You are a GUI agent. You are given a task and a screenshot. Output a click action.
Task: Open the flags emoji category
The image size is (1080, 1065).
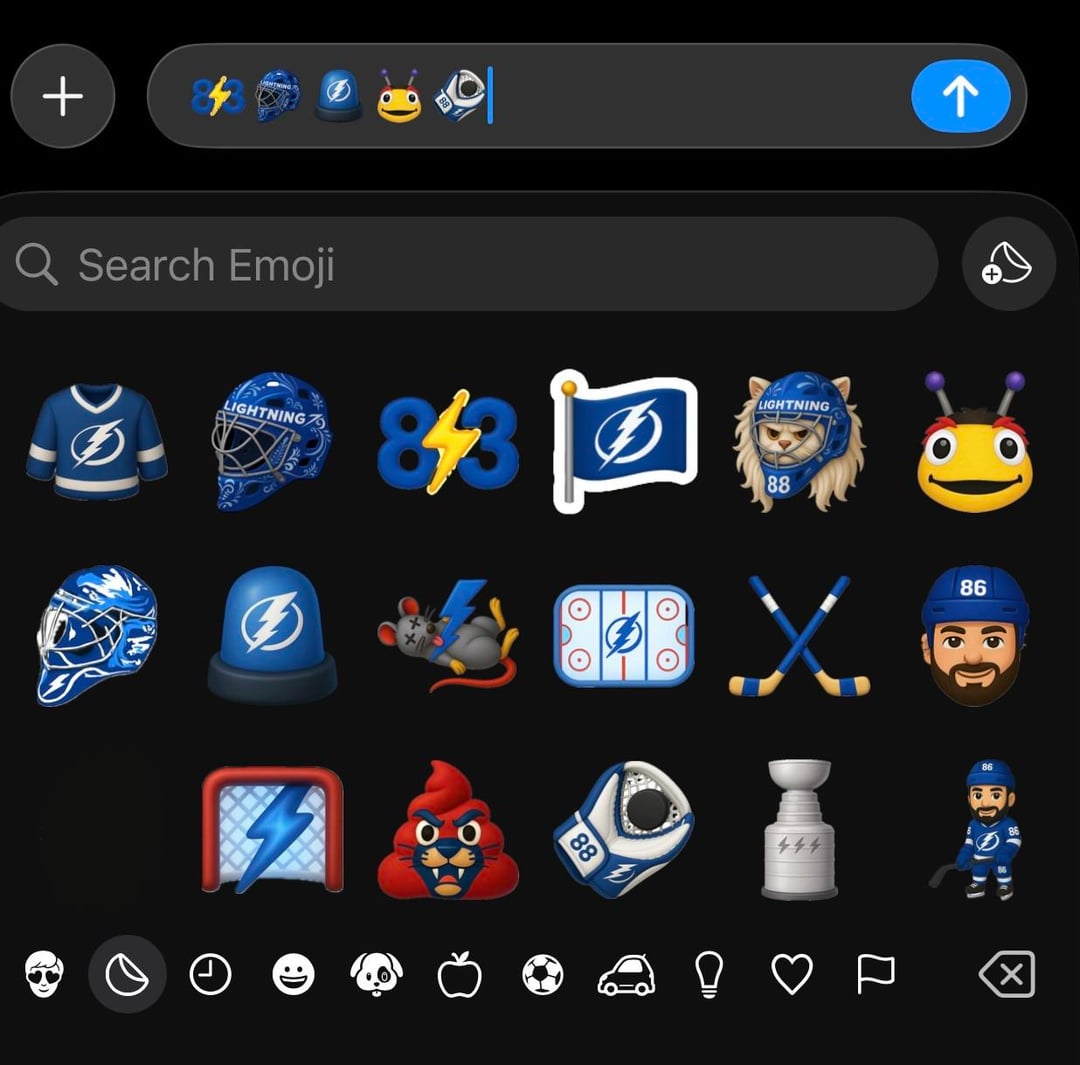[876, 974]
